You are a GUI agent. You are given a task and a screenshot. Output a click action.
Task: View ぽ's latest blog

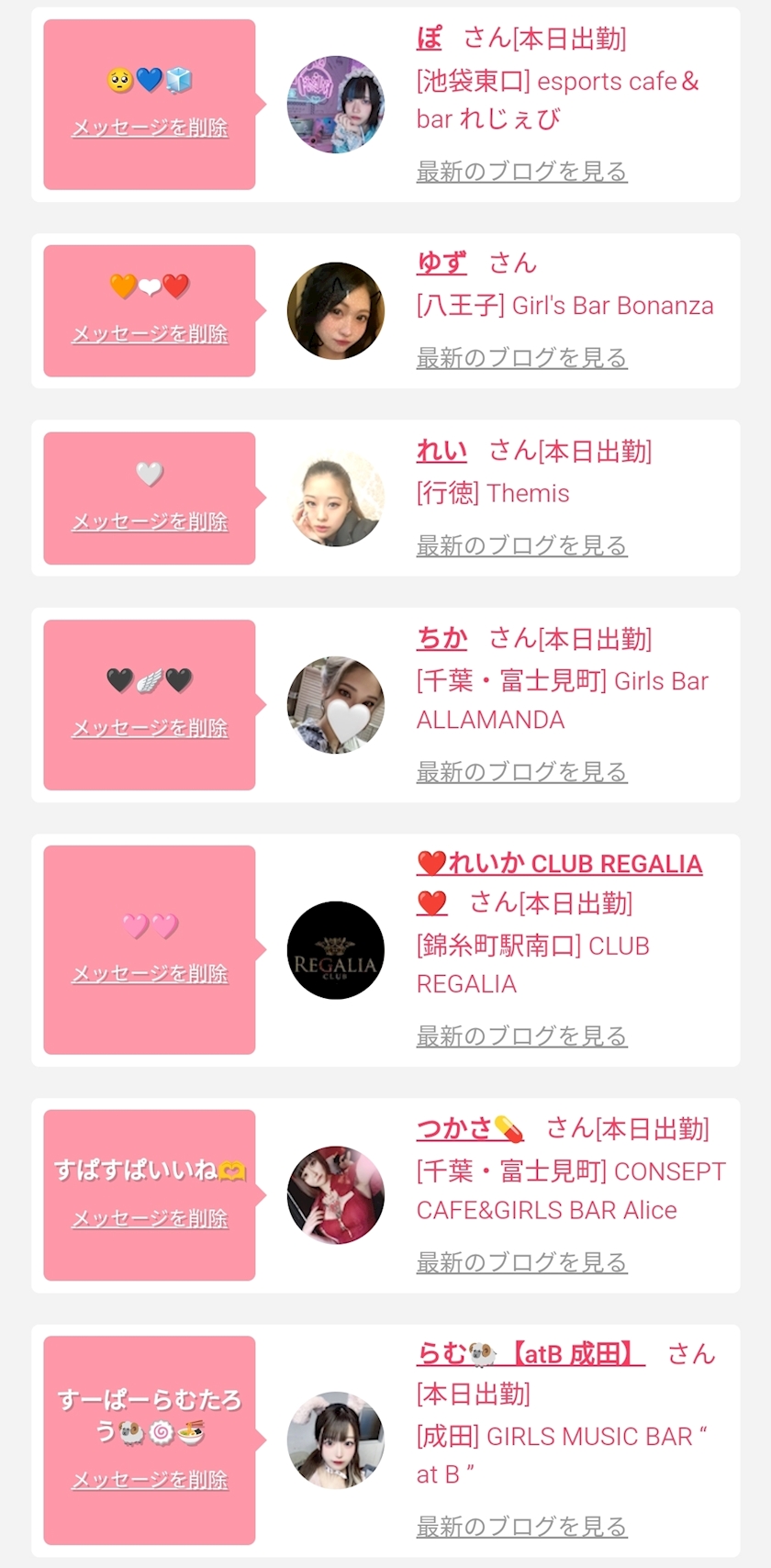[521, 171]
